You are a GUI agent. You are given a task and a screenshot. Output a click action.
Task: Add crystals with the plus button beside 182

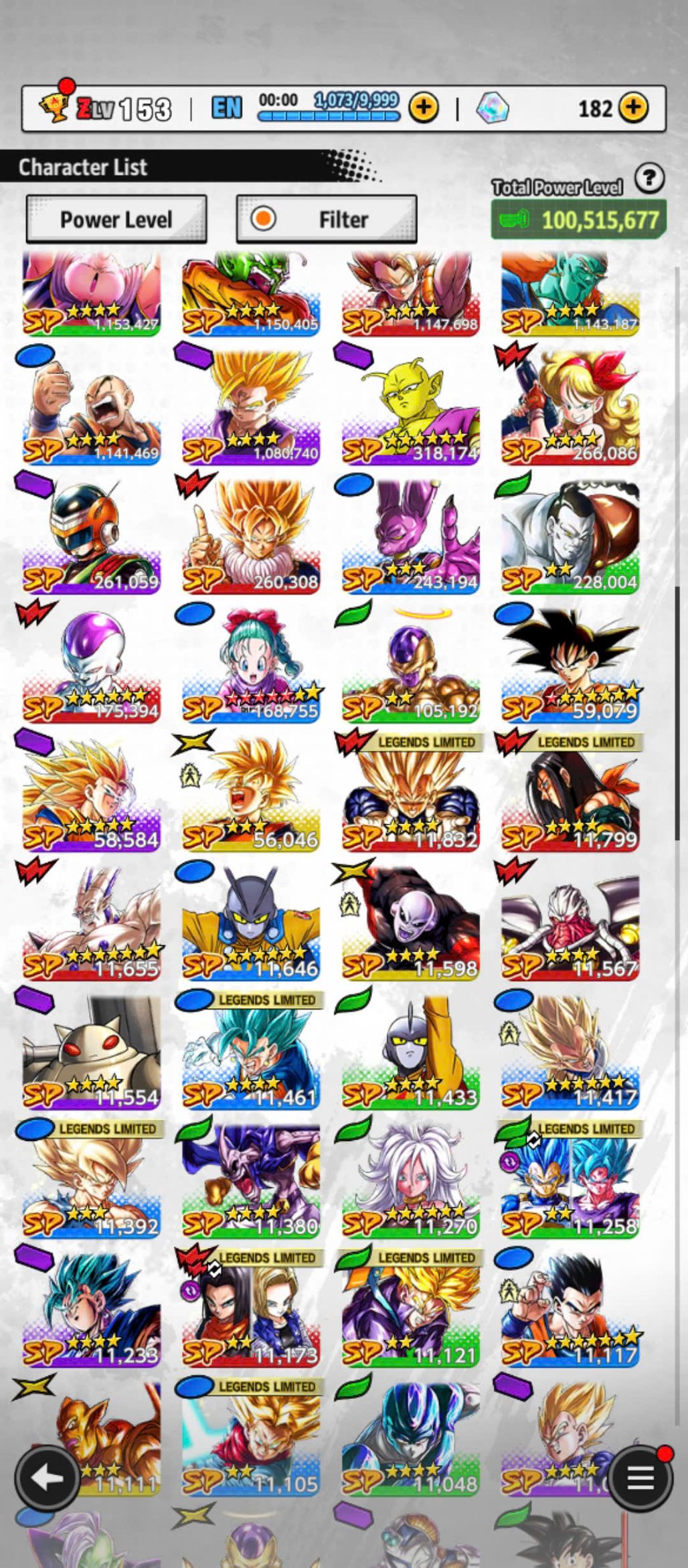coord(633,107)
